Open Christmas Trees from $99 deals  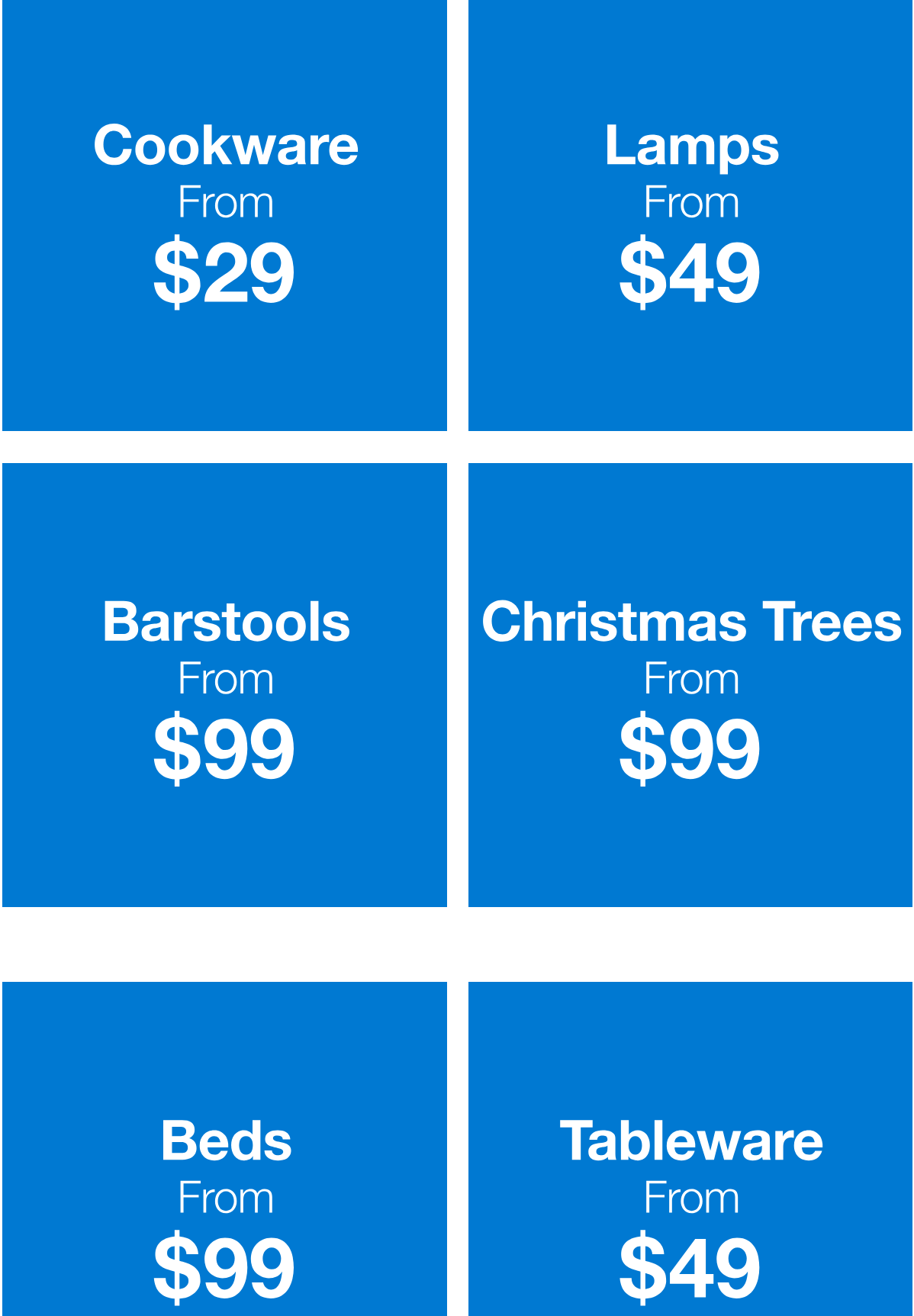coord(690,685)
